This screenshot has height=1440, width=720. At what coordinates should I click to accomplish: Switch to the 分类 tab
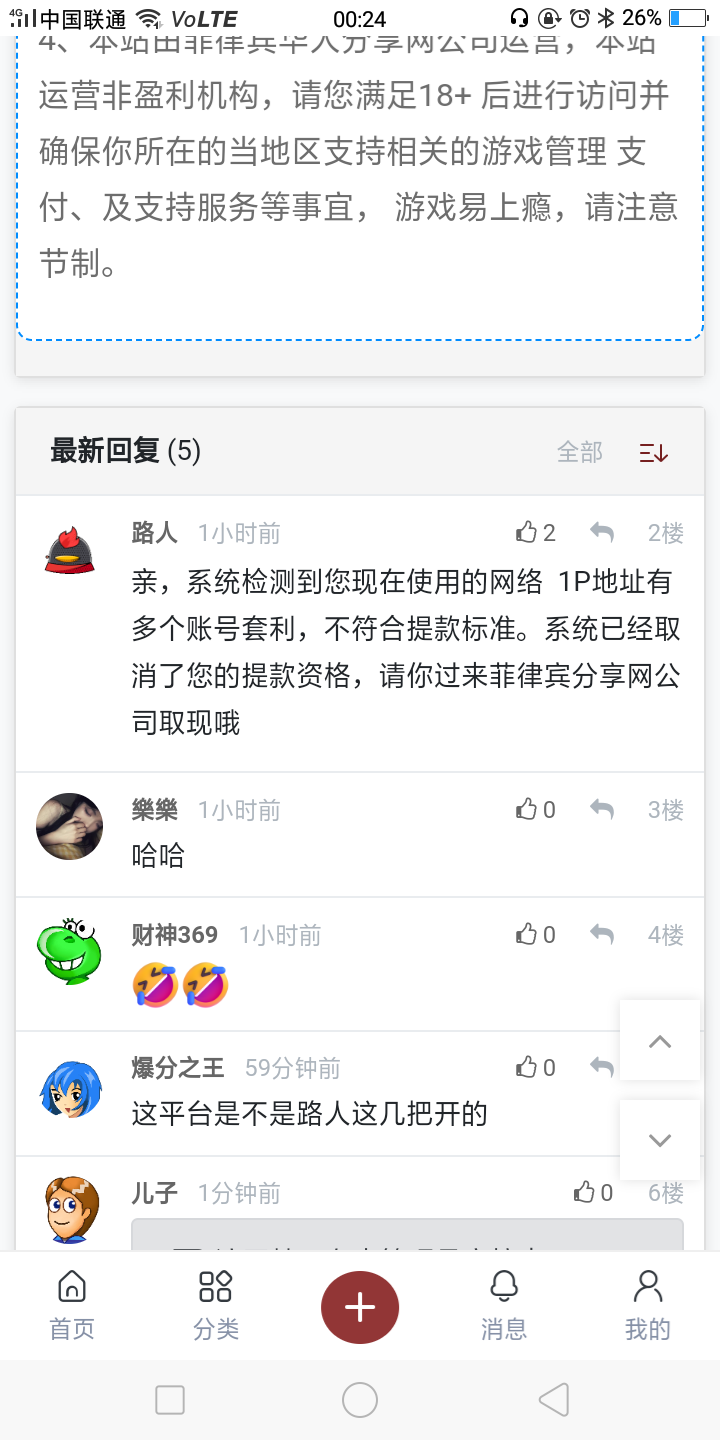216,1305
